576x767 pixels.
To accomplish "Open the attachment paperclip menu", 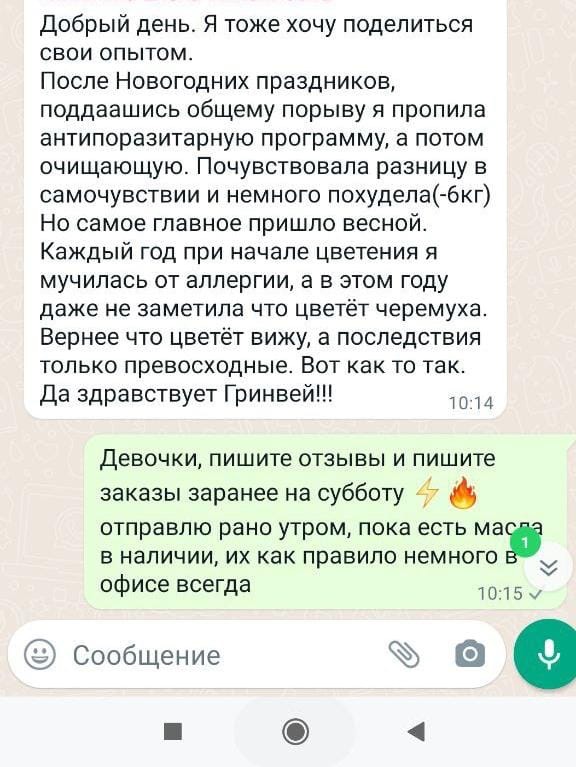I will pos(404,654).
